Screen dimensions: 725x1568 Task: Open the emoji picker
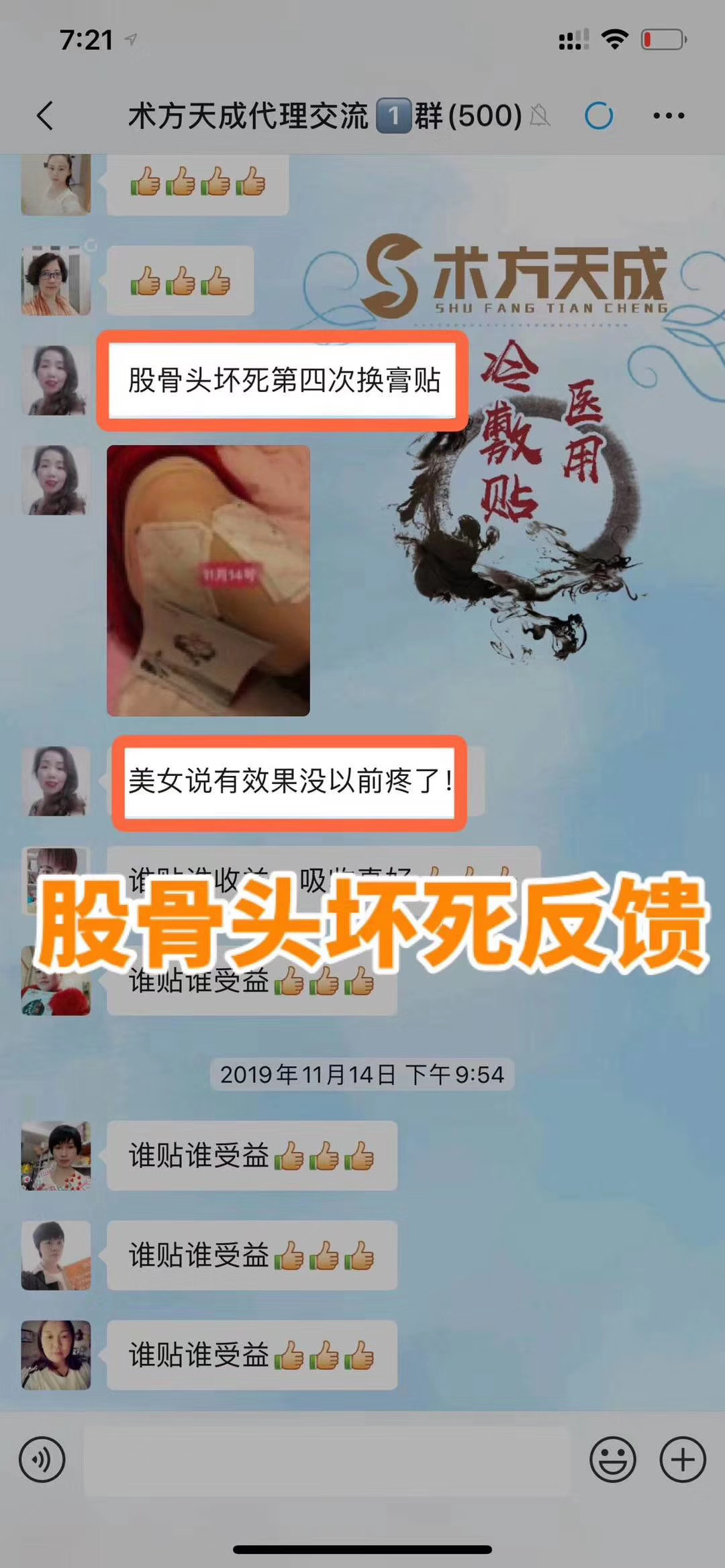click(612, 1459)
